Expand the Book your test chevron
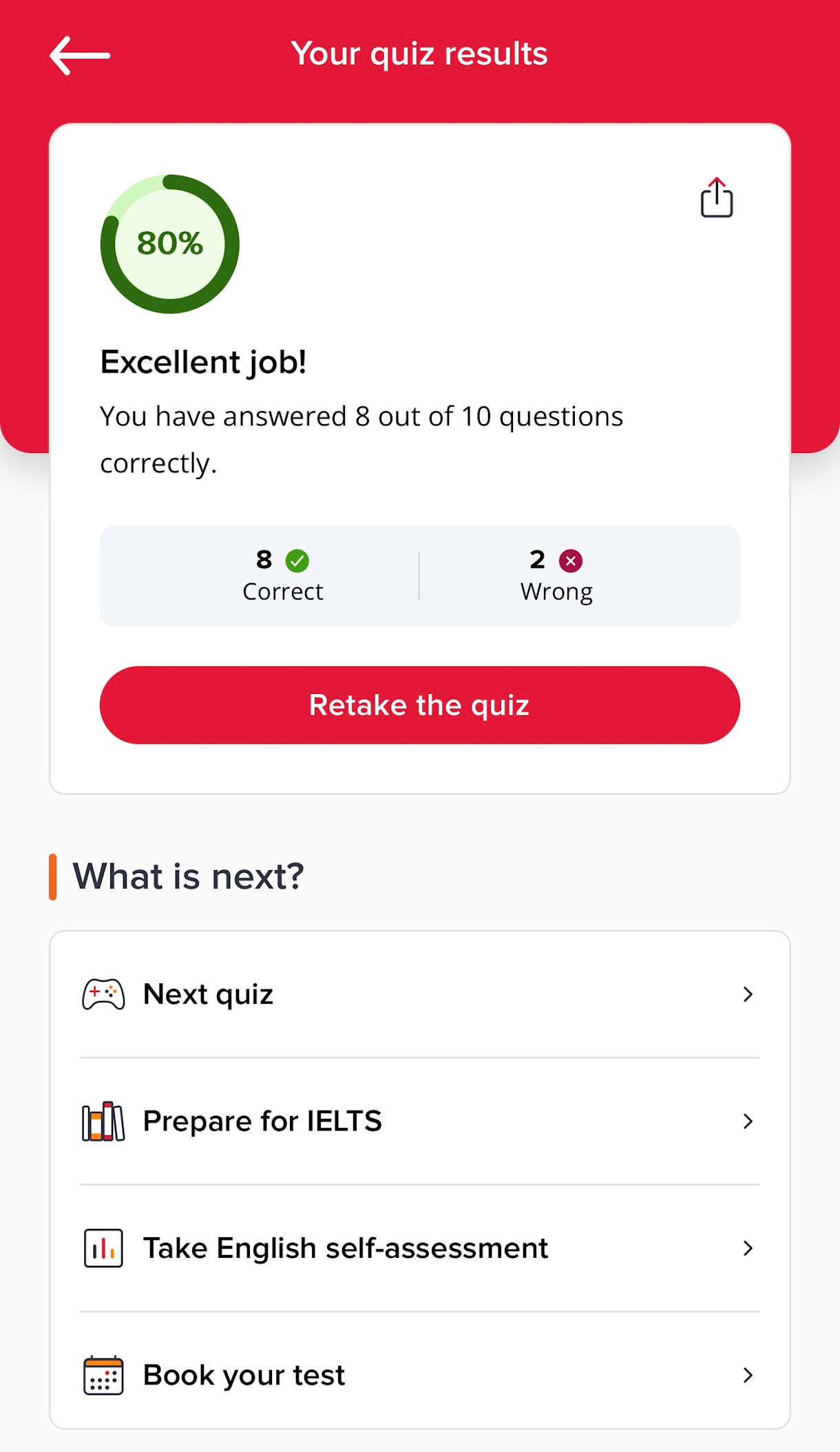This screenshot has width=840, height=1452. [x=748, y=1376]
